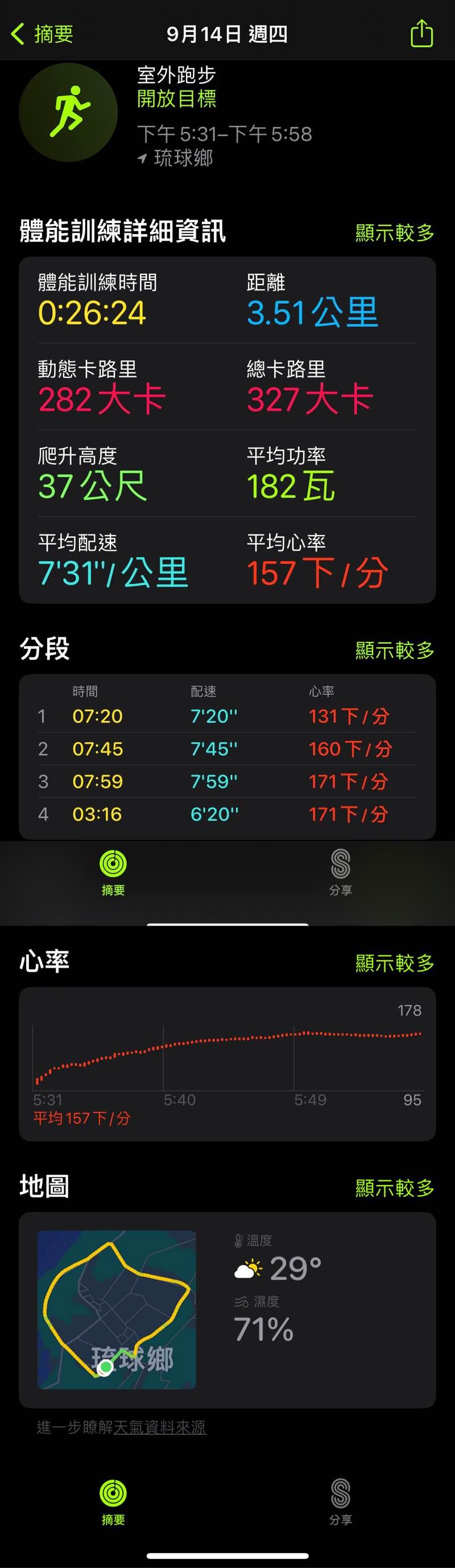Viewport: 455px width, 1568px height.
Task: Go back to 摘要
Action: click(x=43, y=34)
